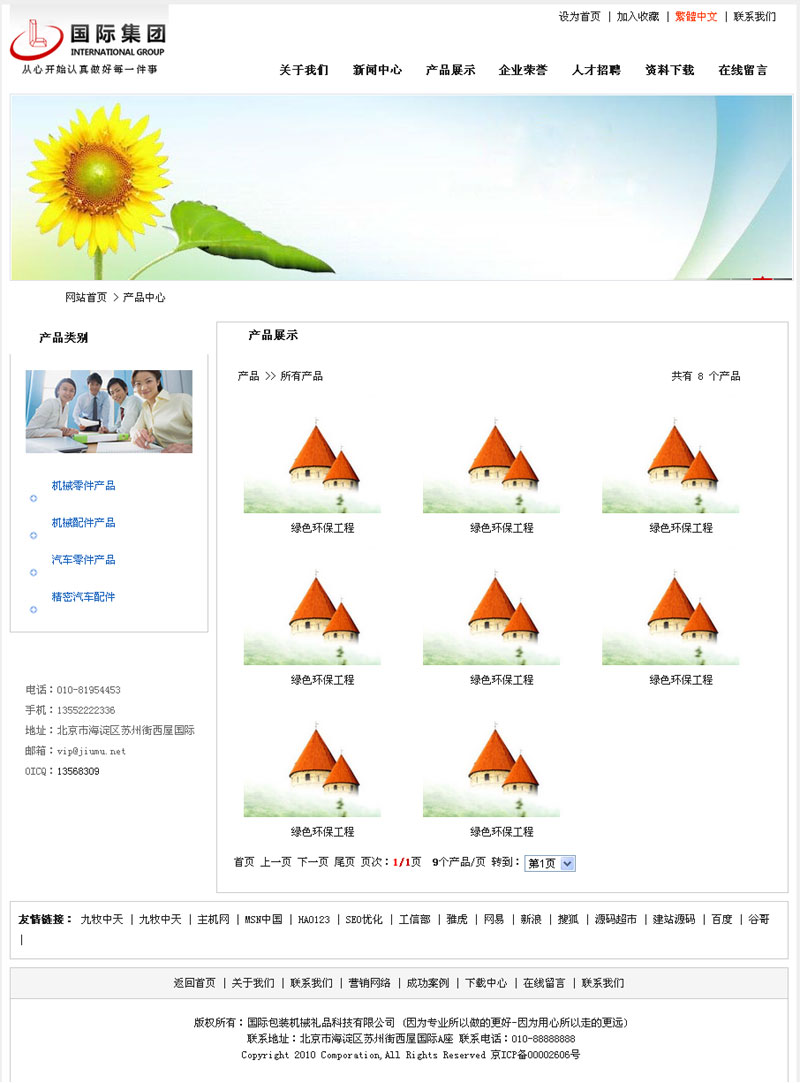800x1083 pixels.
Task: Open 资料下载 page
Action: [669, 70]
